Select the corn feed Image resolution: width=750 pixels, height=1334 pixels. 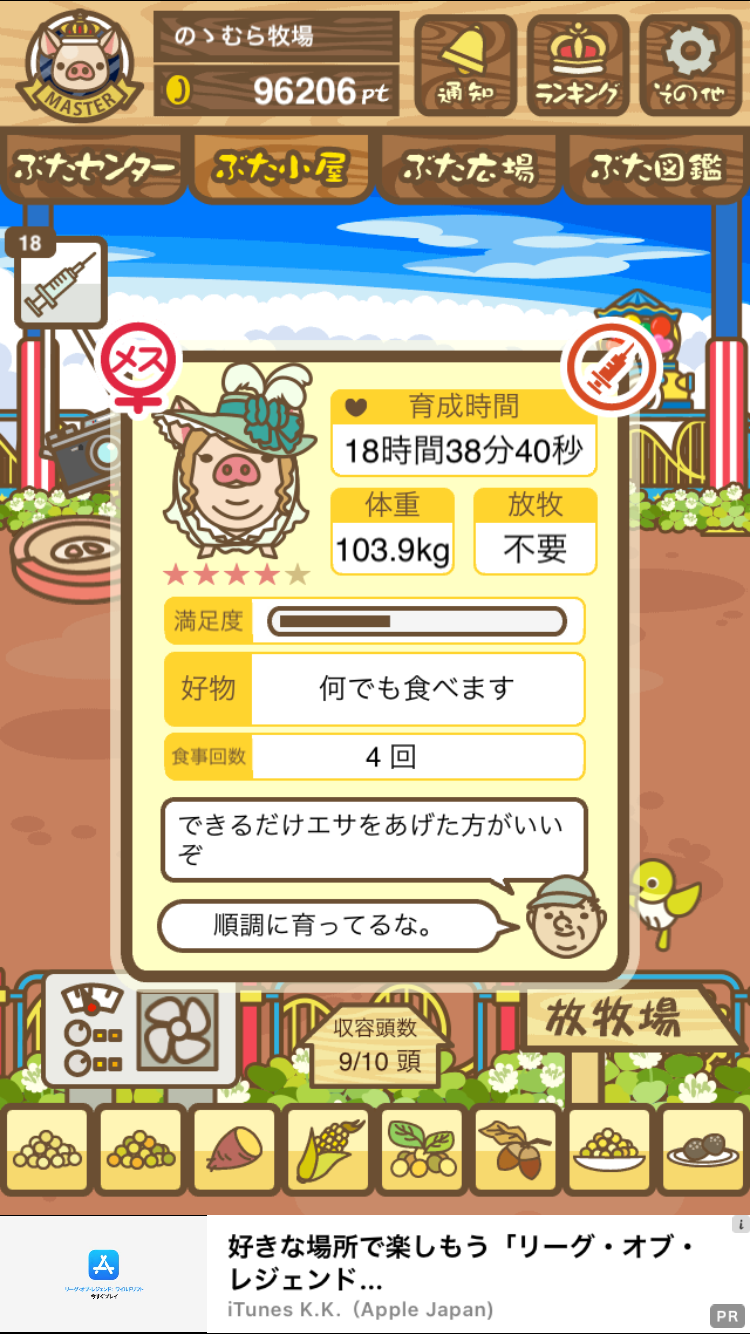[327, 1150]
